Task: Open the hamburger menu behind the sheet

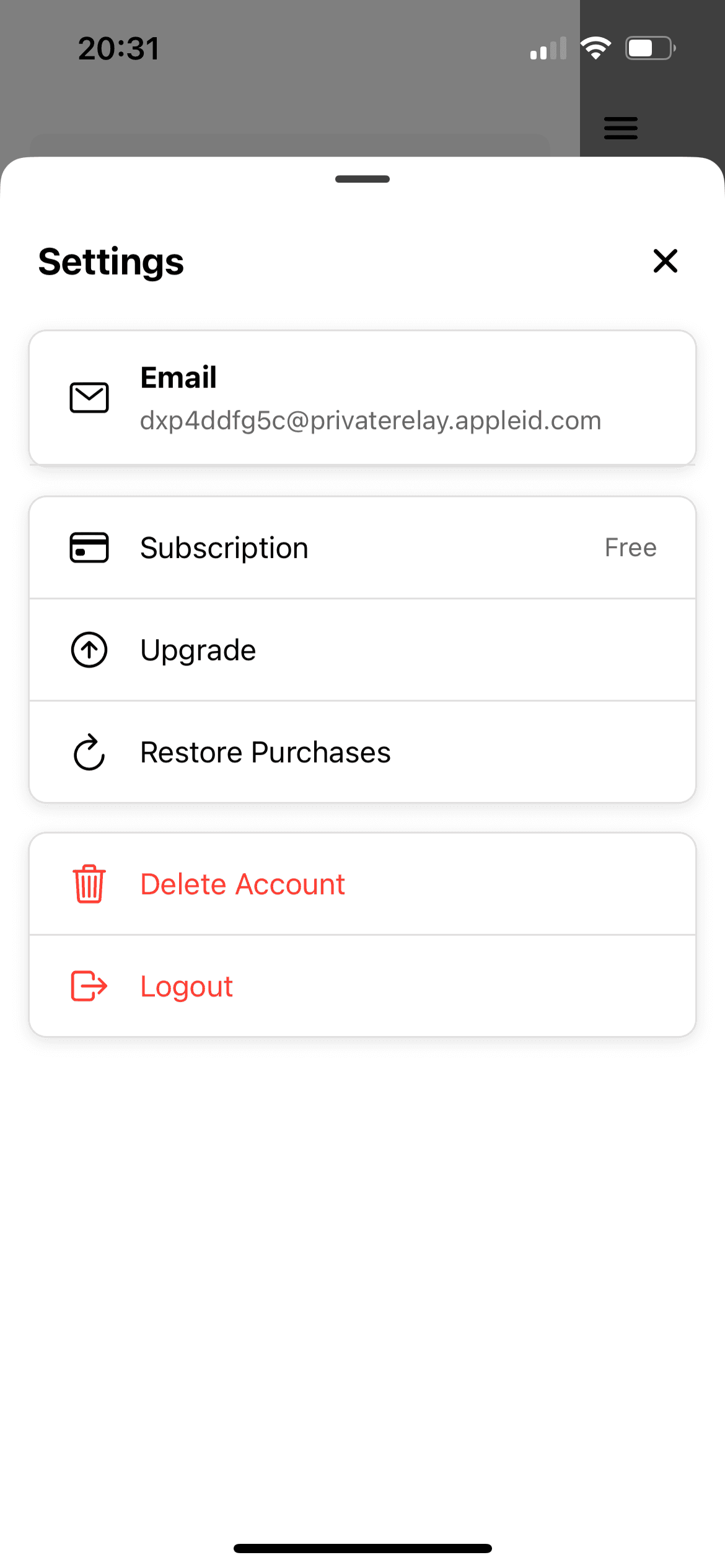Action: tap(620, 128)
